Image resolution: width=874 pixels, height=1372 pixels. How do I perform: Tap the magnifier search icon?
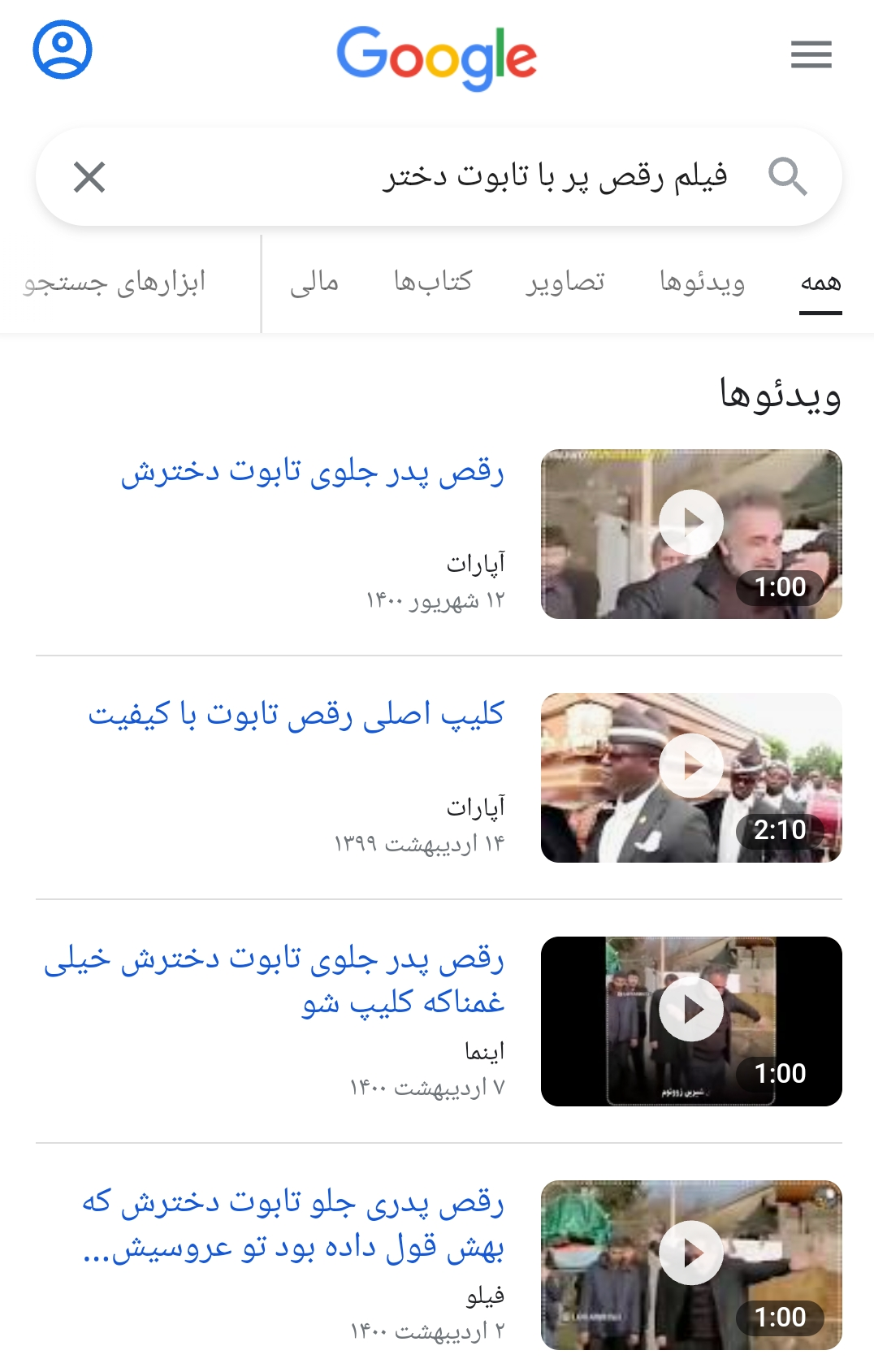click(787, 177)
